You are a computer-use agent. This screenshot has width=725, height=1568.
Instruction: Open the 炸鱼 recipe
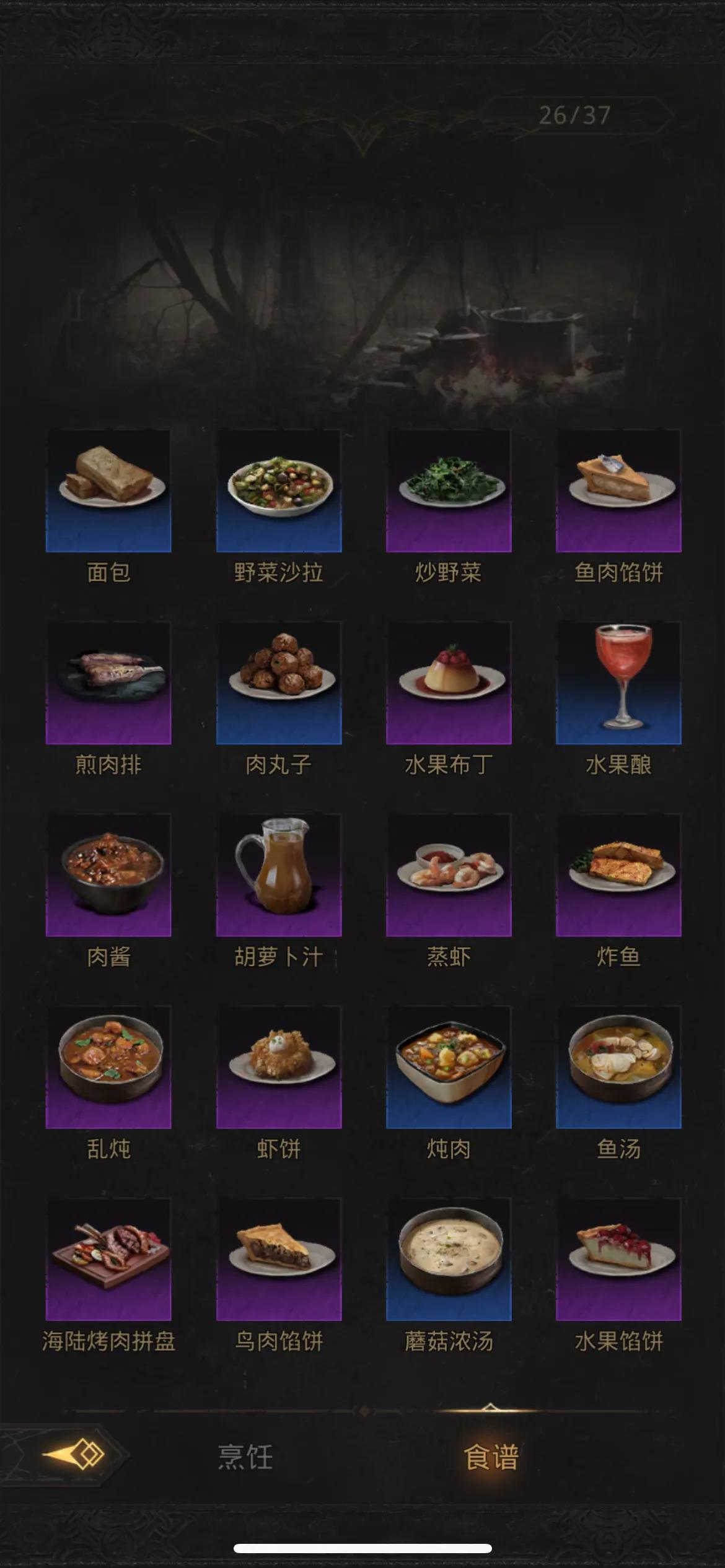click(x=618, y=875)
